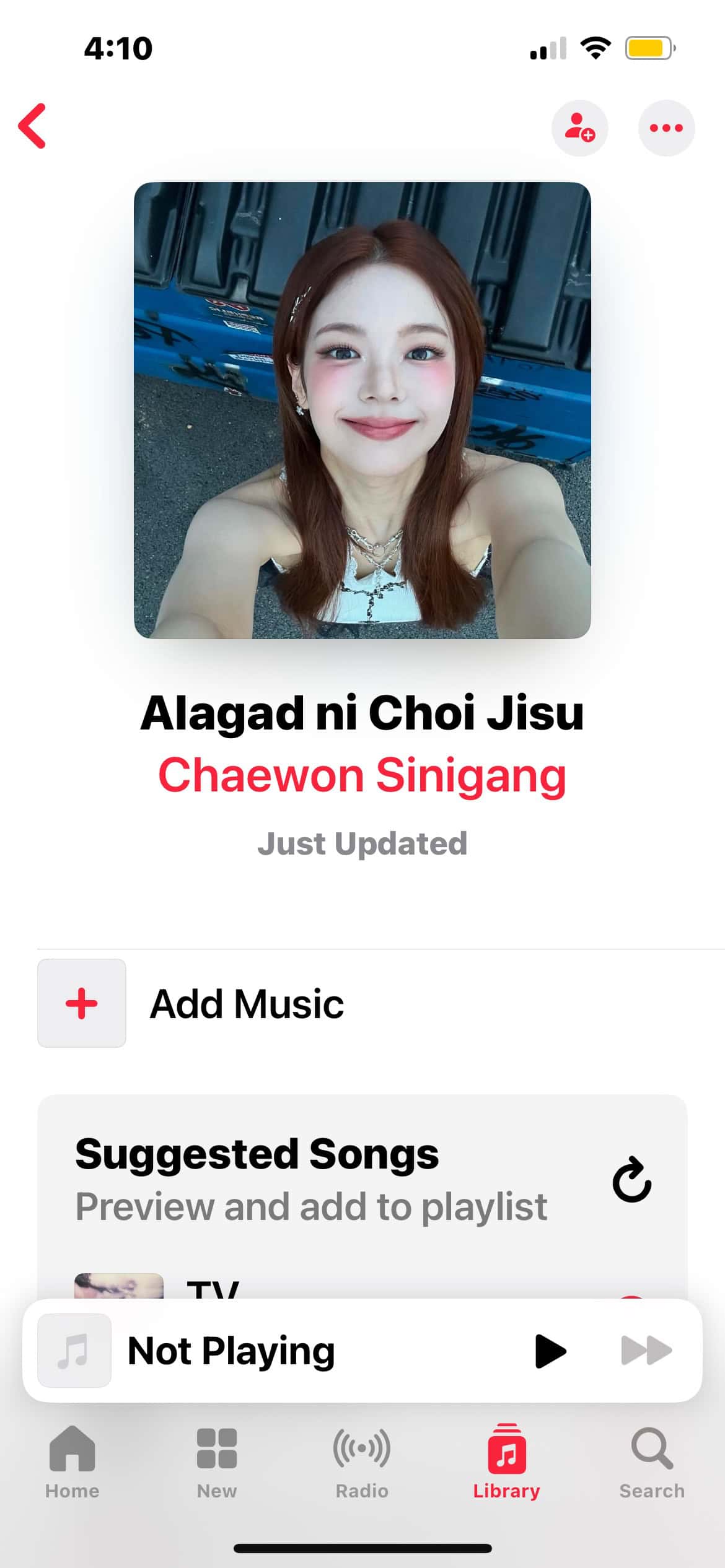Open the three-dot more options menu
Viewport: 725px width, 1568px height.
[666, 128]
